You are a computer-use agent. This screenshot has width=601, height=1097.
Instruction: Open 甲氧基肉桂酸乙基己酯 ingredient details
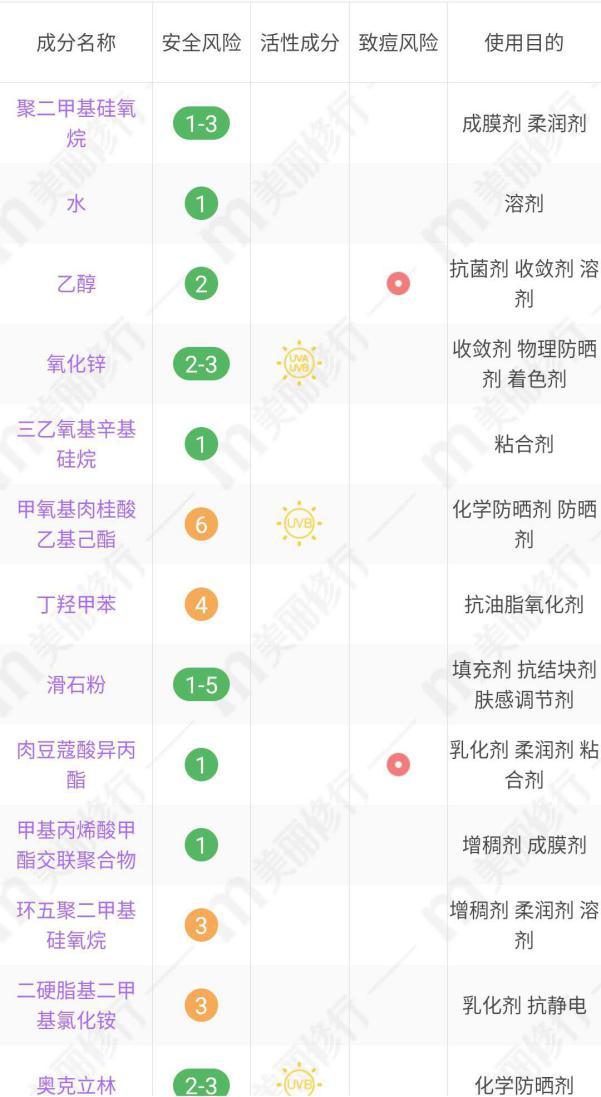[x=76, y=524]
